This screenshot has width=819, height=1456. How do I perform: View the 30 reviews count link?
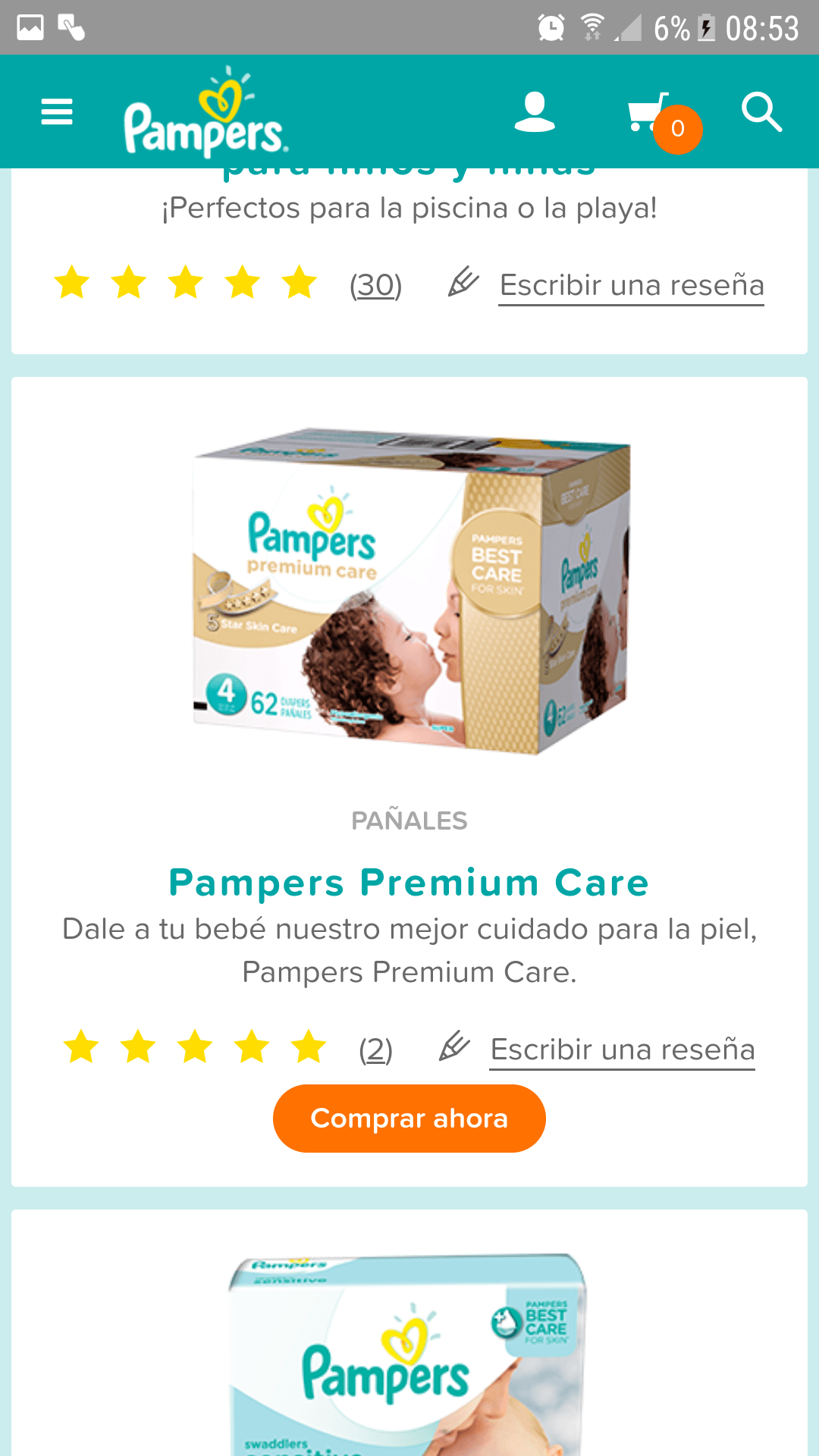pos(375,286)
